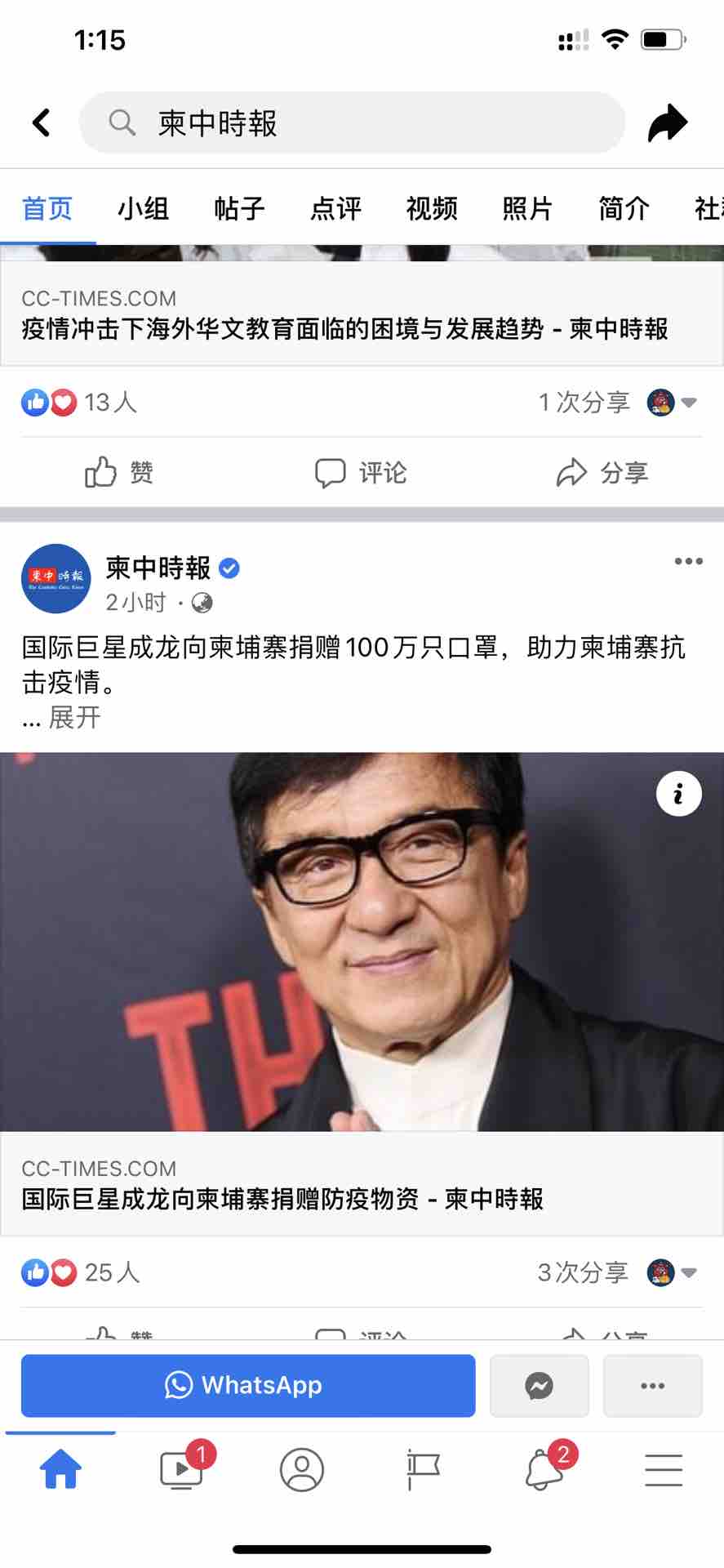
Task: Open the Watch video tab
Action: 181,1470
